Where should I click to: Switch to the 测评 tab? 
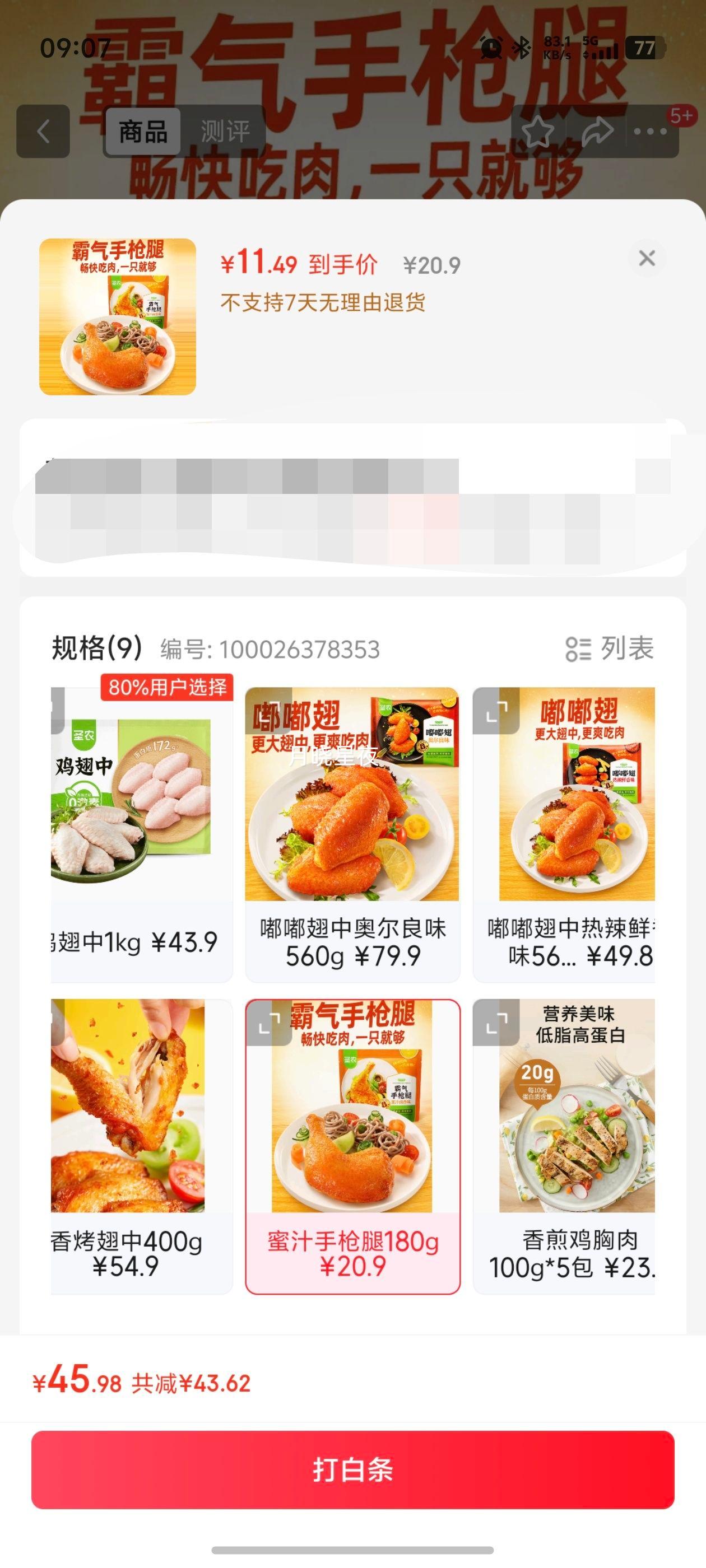[x=225, y=132]
